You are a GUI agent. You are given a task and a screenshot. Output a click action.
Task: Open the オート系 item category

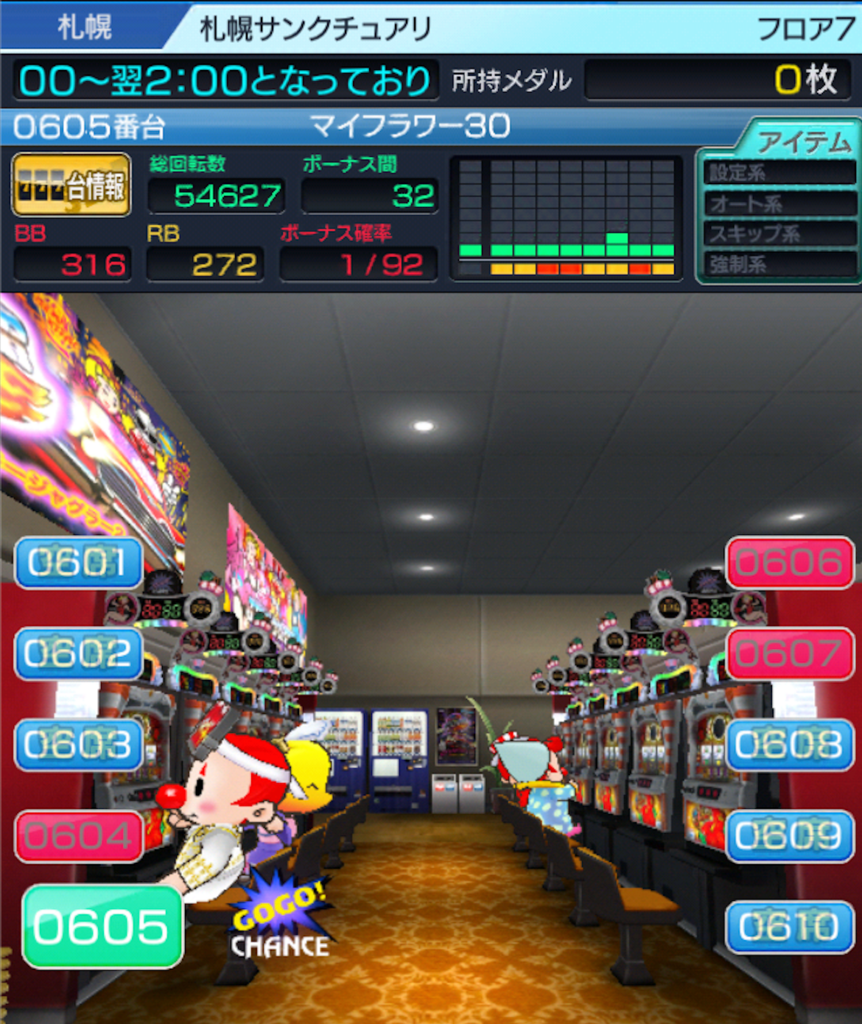coord(777,204)
